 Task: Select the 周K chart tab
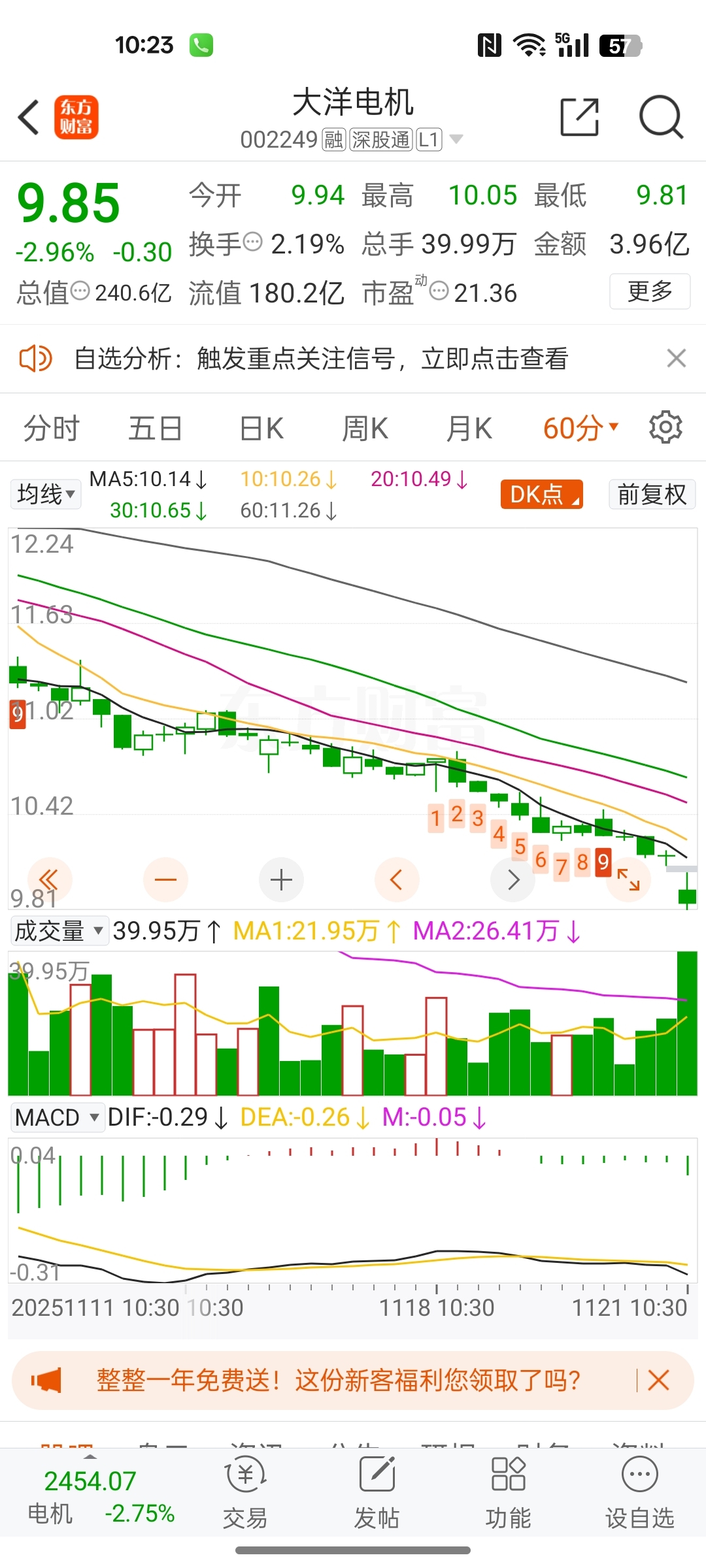(365, 429)
